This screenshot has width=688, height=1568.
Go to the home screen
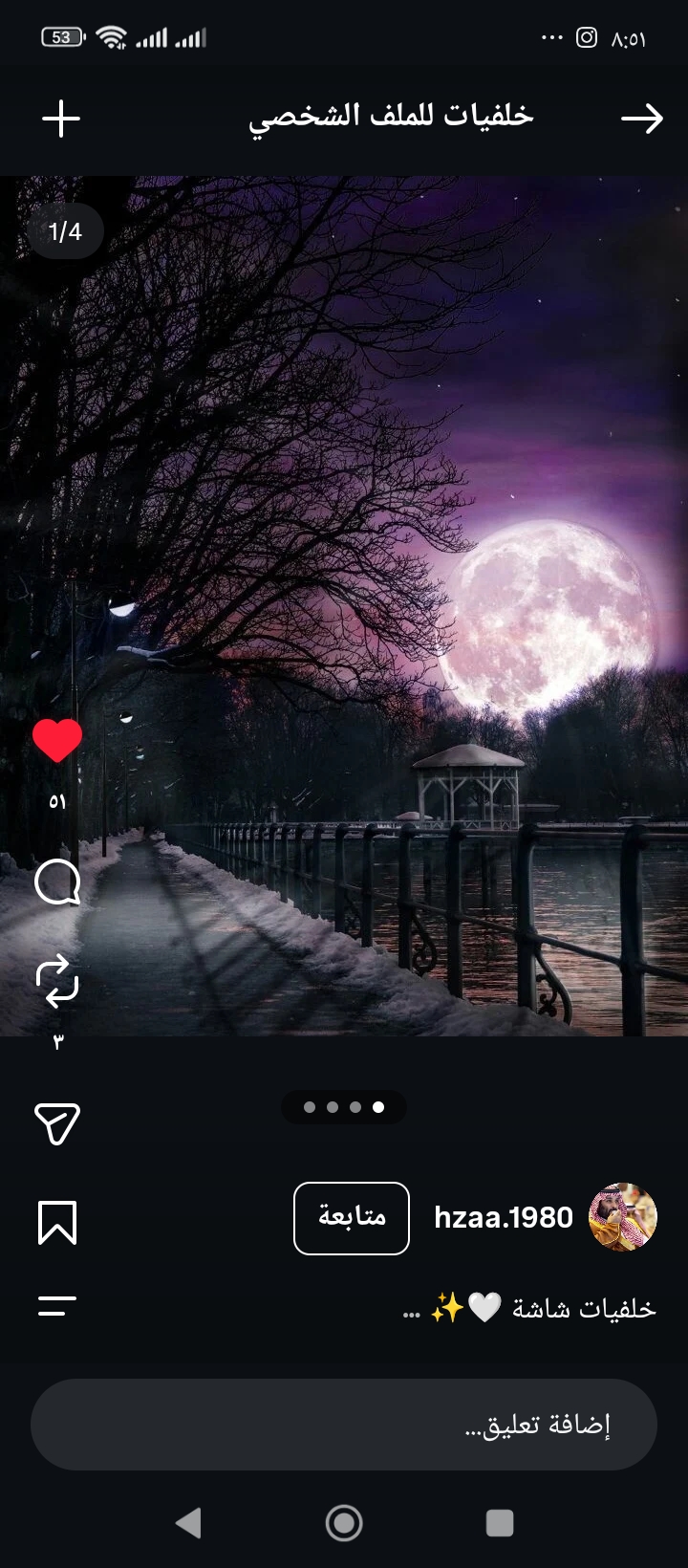344,1522
